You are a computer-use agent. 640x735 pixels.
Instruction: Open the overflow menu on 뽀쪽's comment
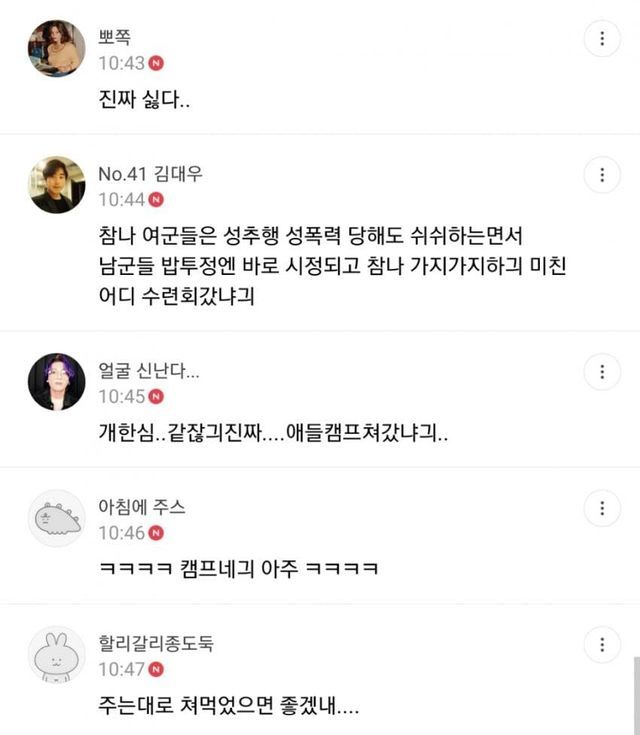pyautogui.click(x=602, y=39)
